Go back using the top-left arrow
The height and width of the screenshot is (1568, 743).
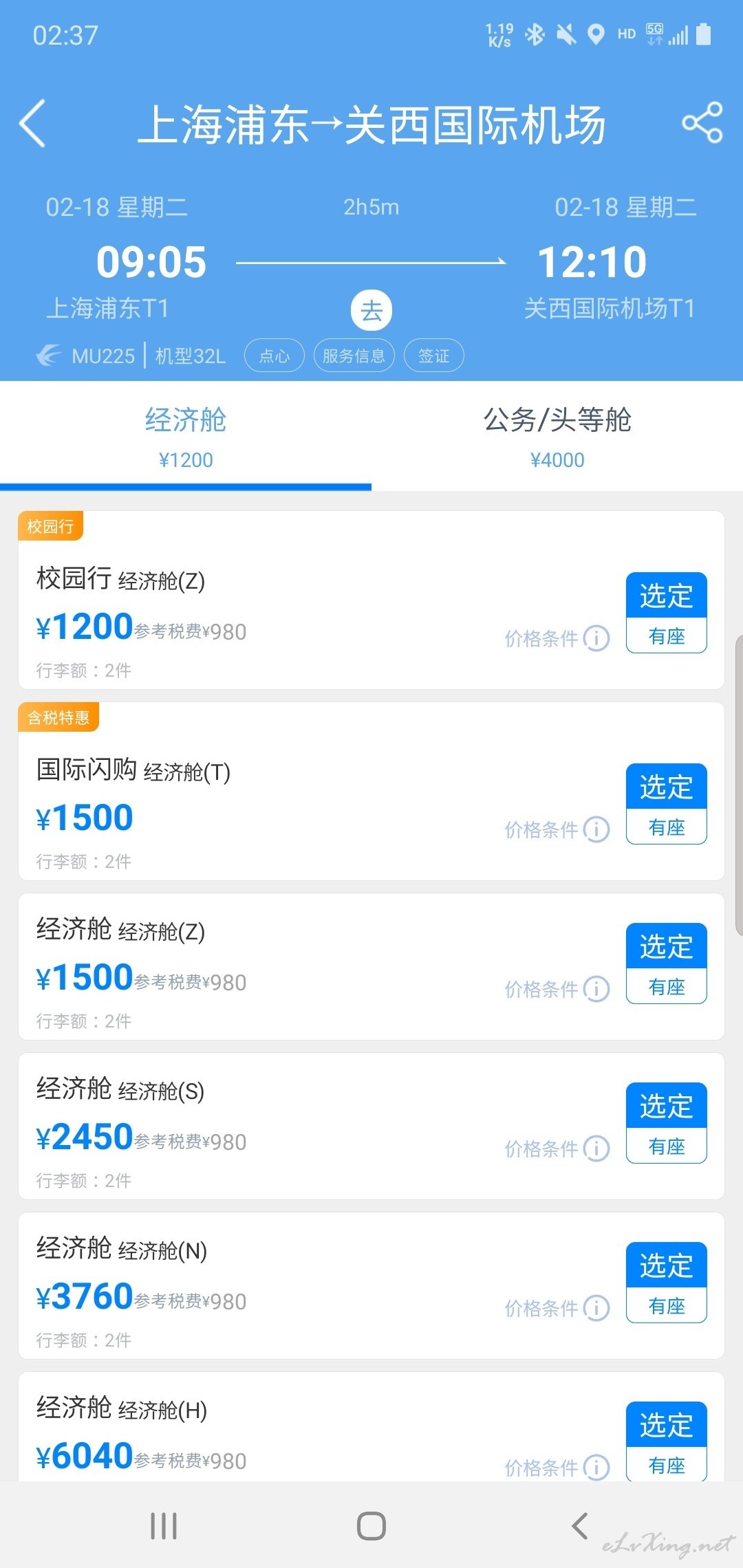(32, 124)
